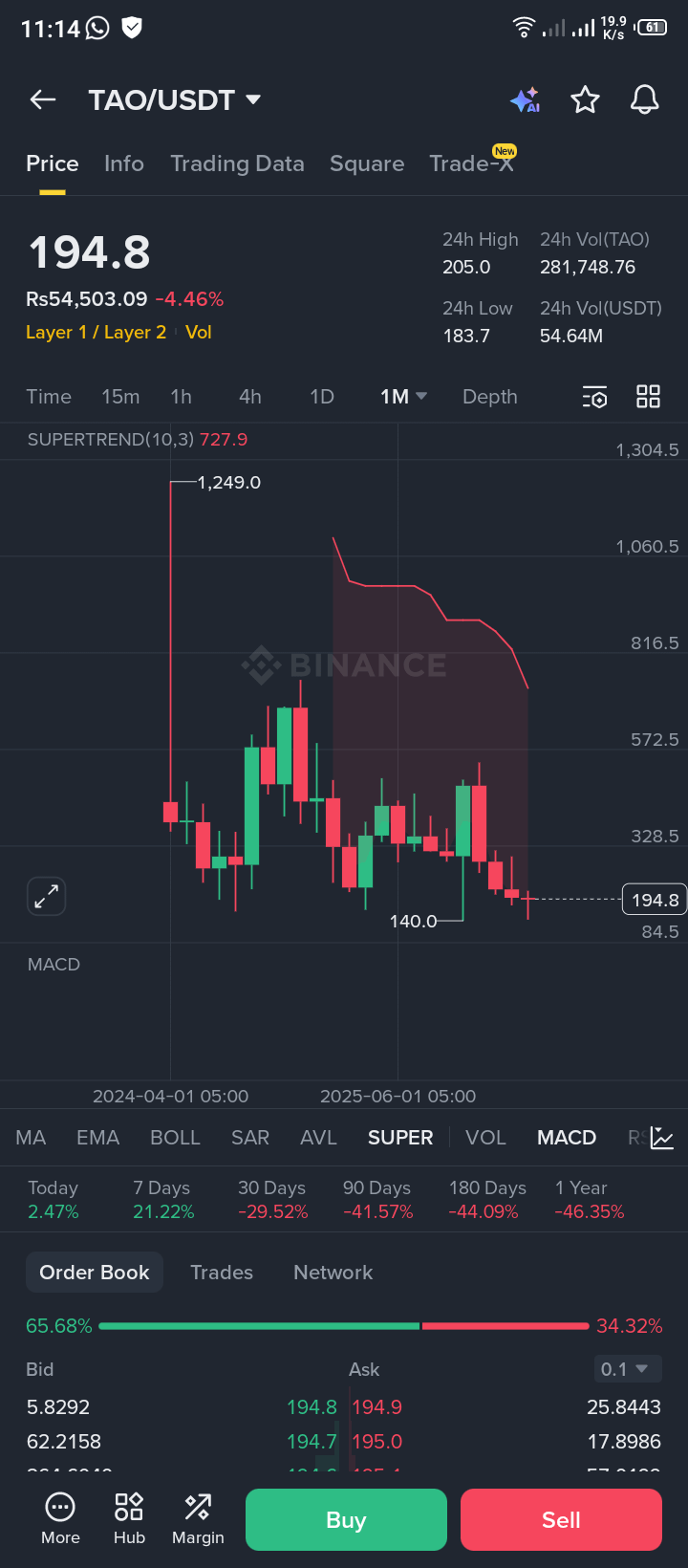Viewport: 688px width, 1568px height.
Task: Open the AI sparkle assistant icon
Action: click(x=525, y=99)
